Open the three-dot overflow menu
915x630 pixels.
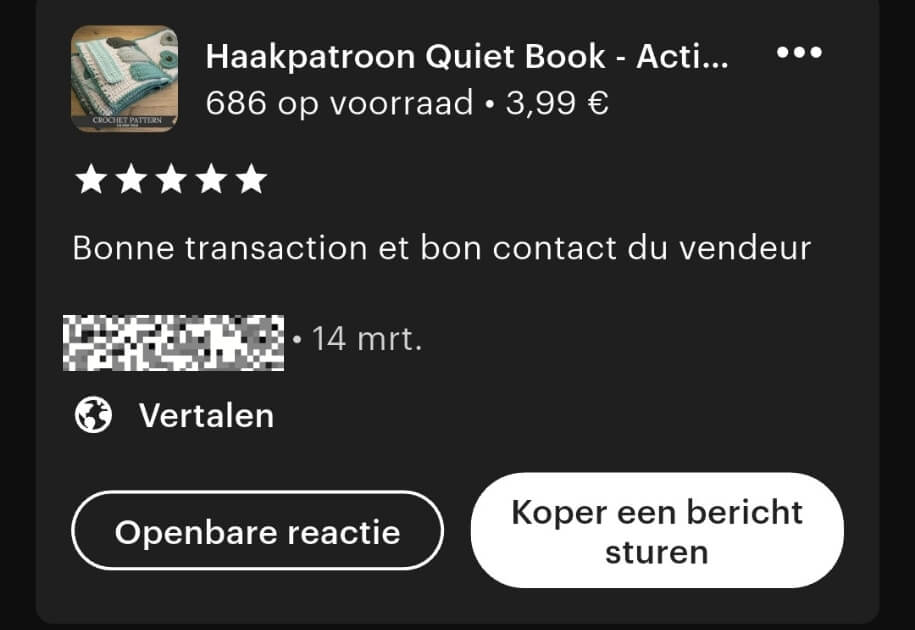(799, 53)
